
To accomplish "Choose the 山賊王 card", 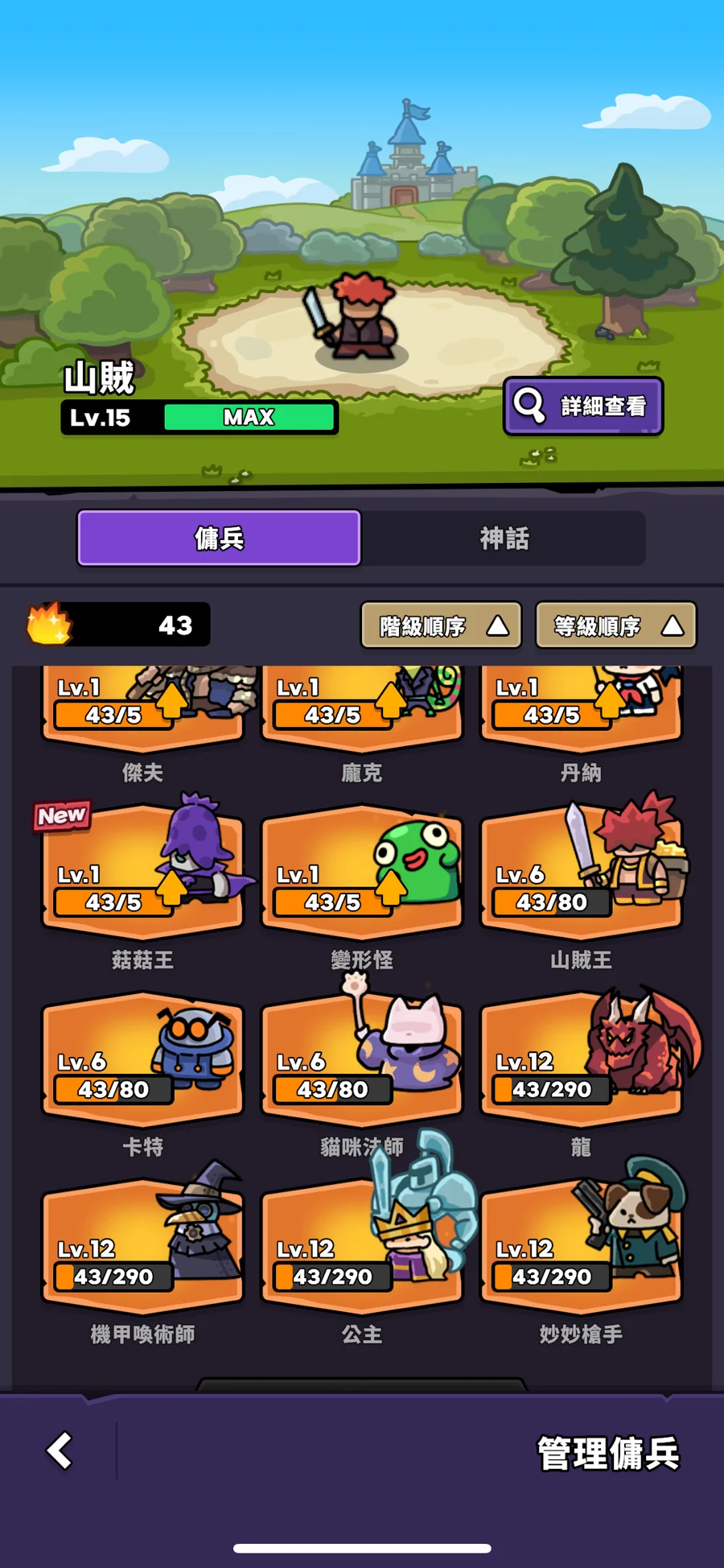I will point(581,873).
